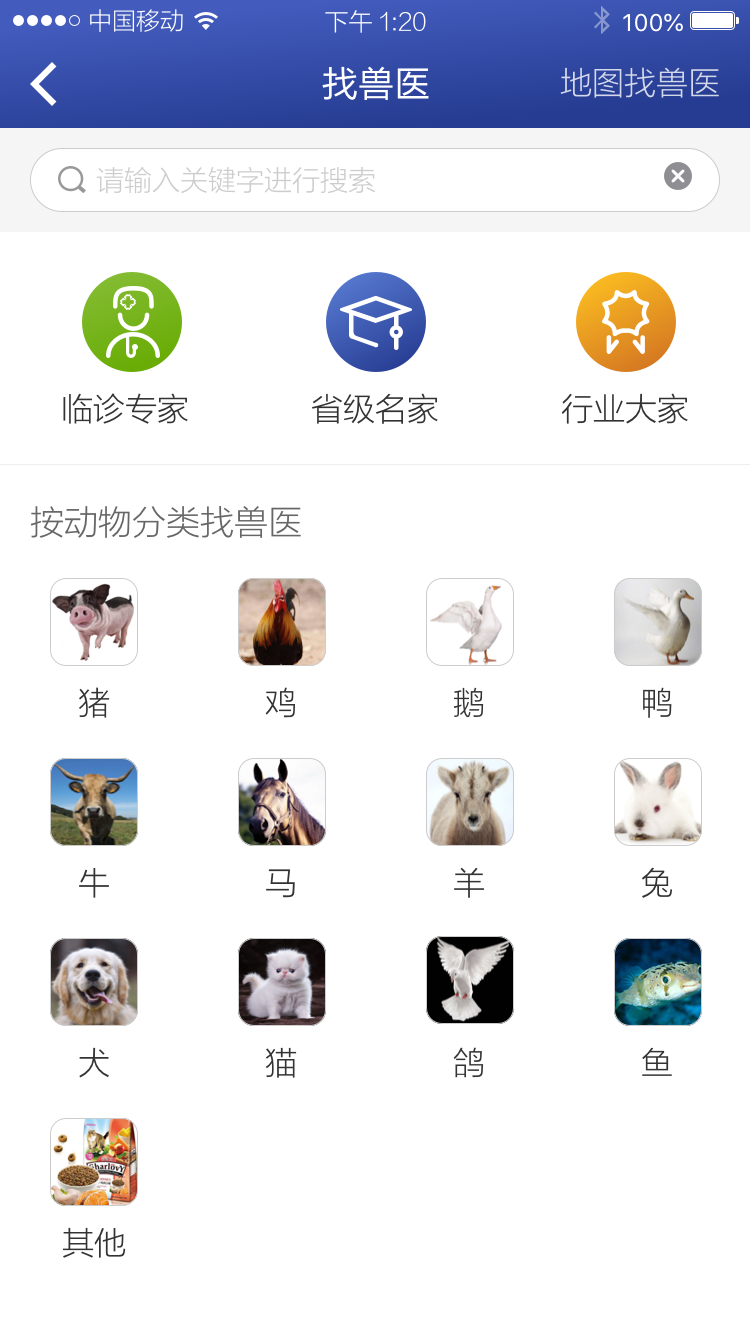Open 地图找兽医 map search
Screen dimensions: 750x1334
click(640, 84)
